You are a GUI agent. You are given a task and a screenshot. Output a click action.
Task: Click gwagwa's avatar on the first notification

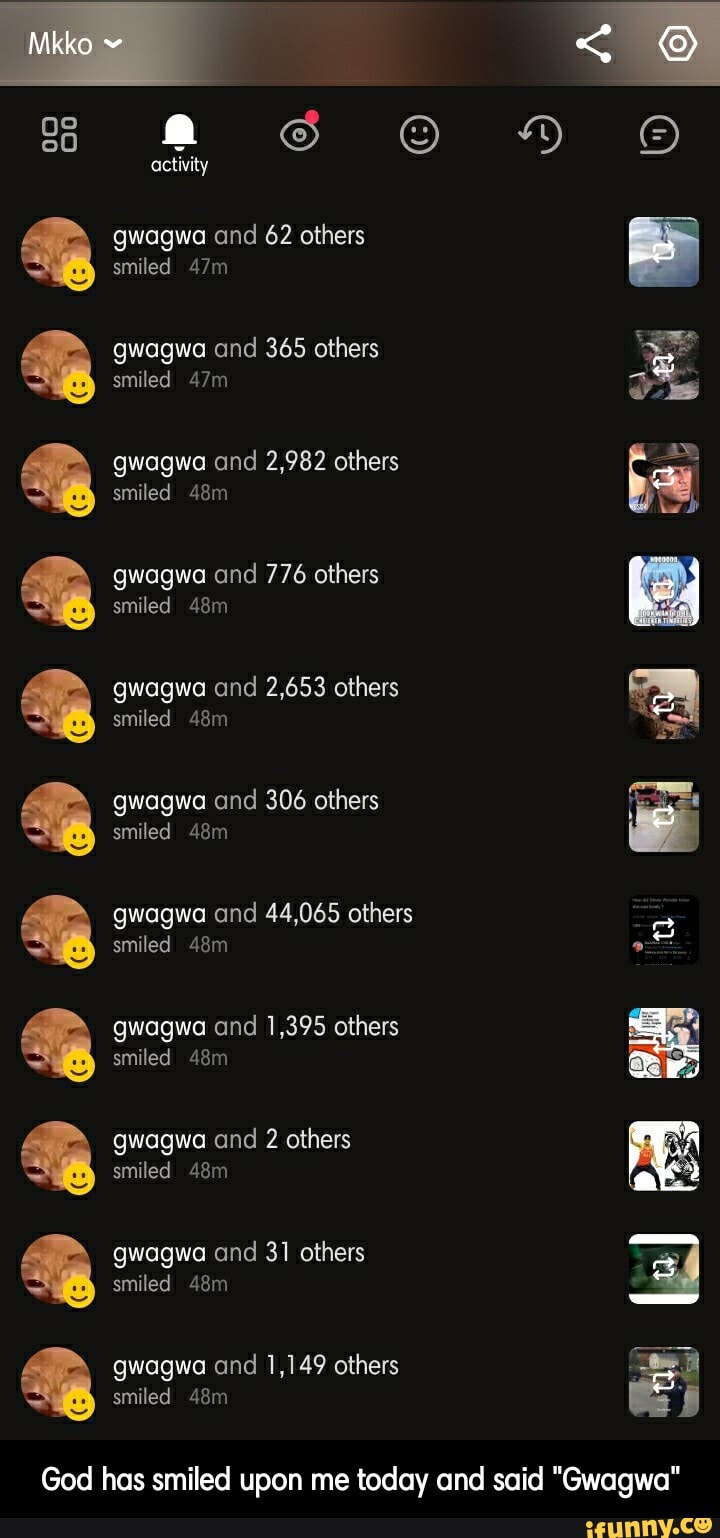57,252
